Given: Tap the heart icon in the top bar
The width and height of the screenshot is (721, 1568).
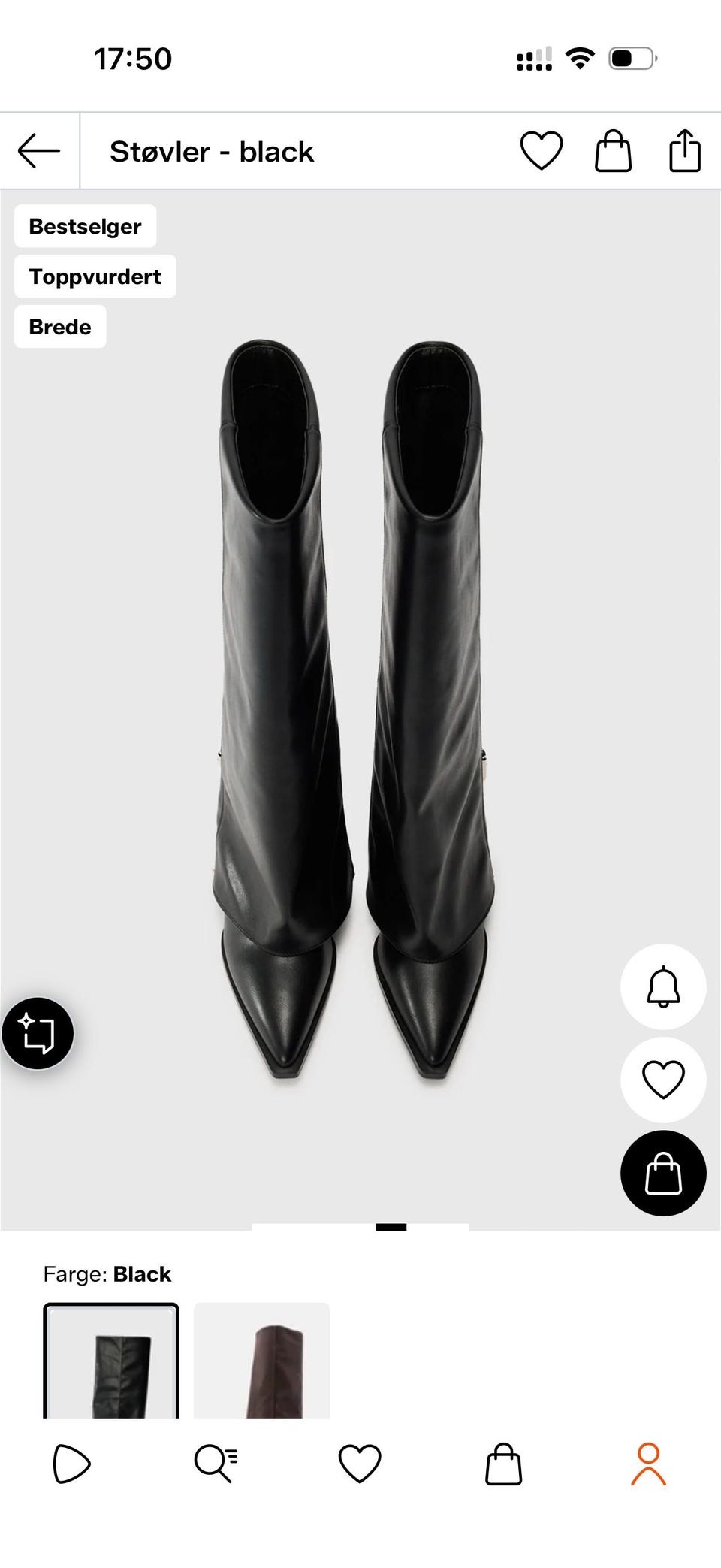Looking at the screenshot, I should [x=542, y=151].
